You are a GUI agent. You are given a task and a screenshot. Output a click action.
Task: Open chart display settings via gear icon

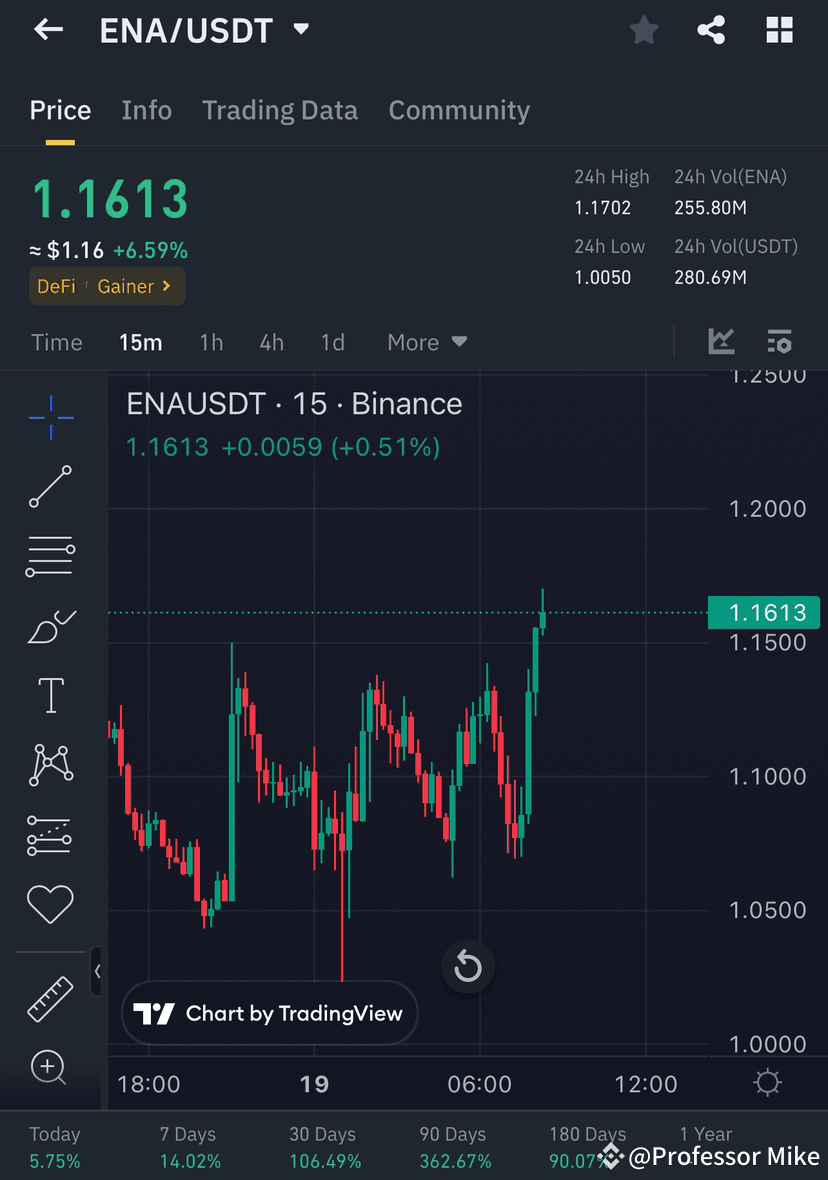click(x=766, y=1082)
